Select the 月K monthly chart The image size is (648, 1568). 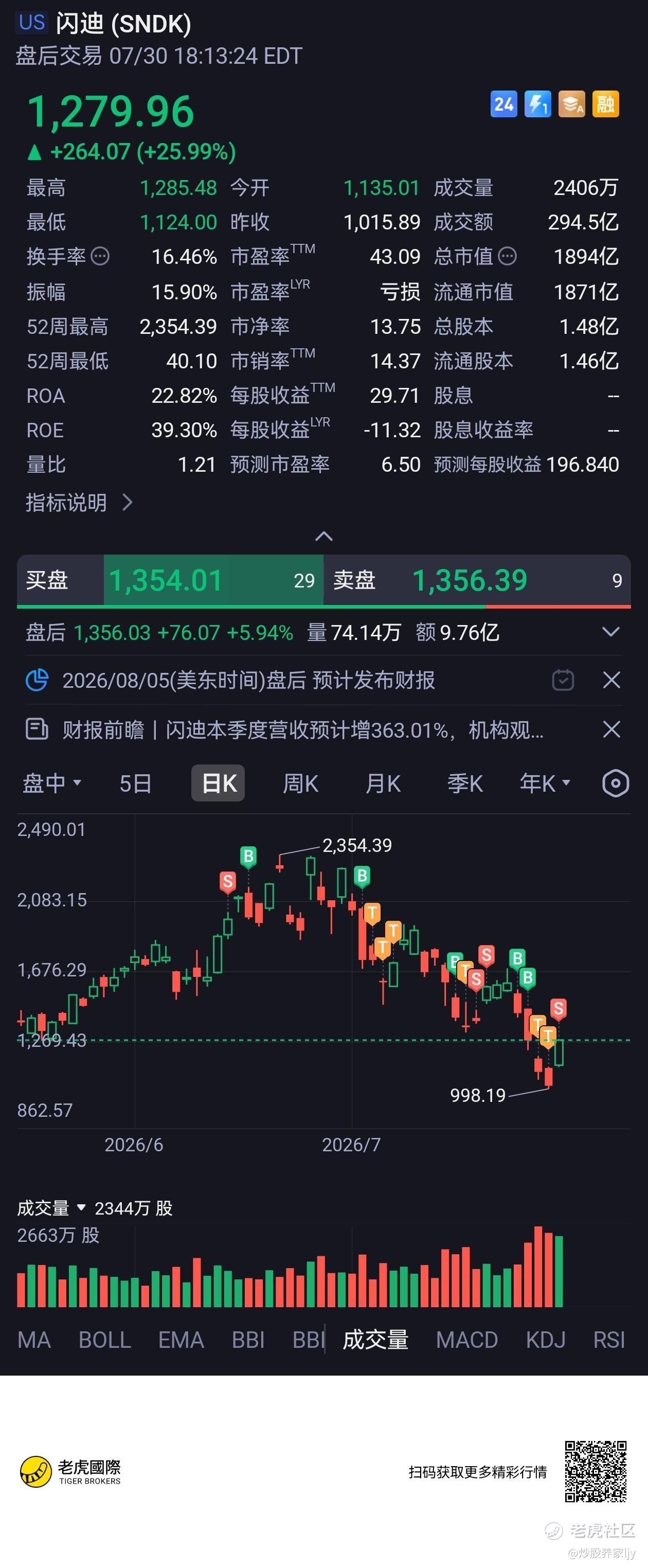[x=383, y=783]
